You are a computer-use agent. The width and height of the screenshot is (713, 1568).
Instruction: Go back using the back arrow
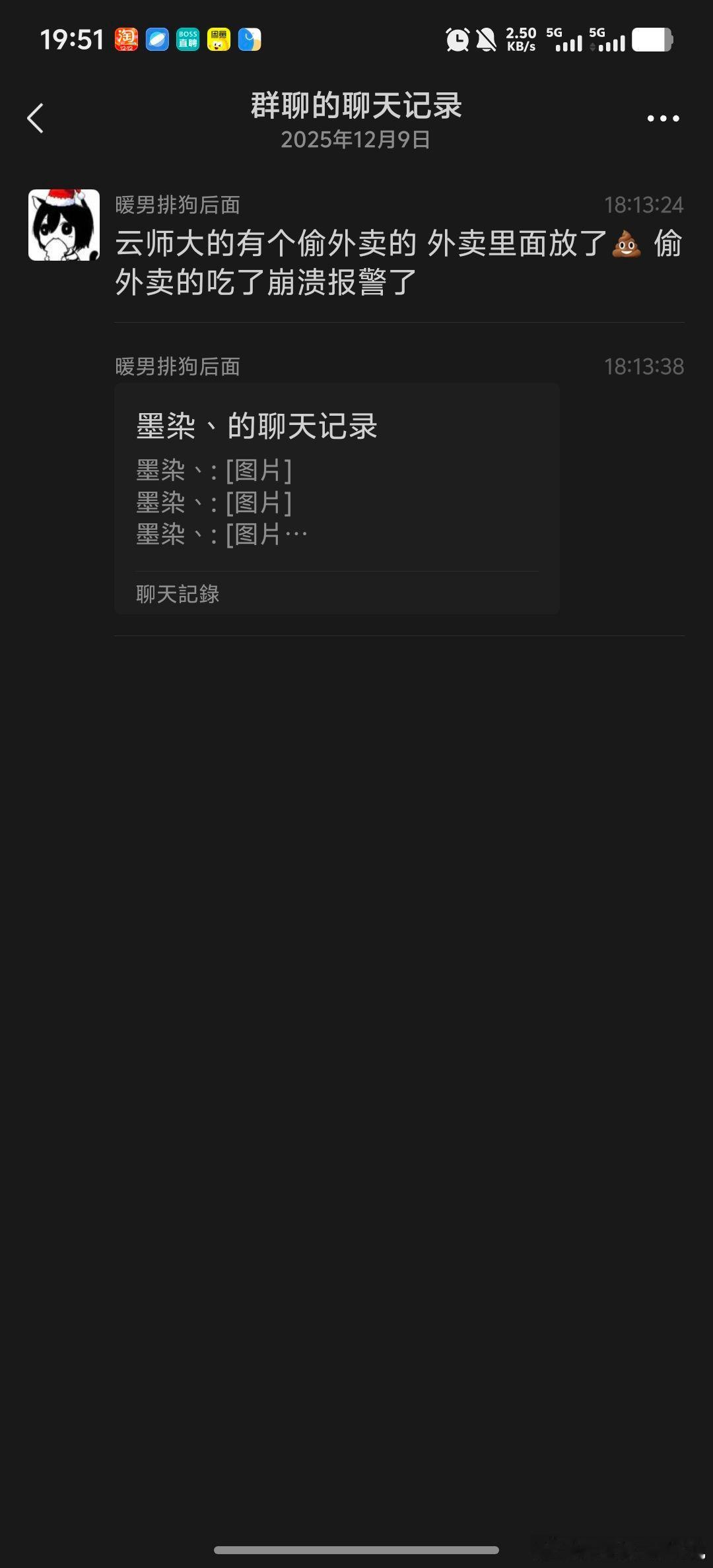(x=36, y=119)
